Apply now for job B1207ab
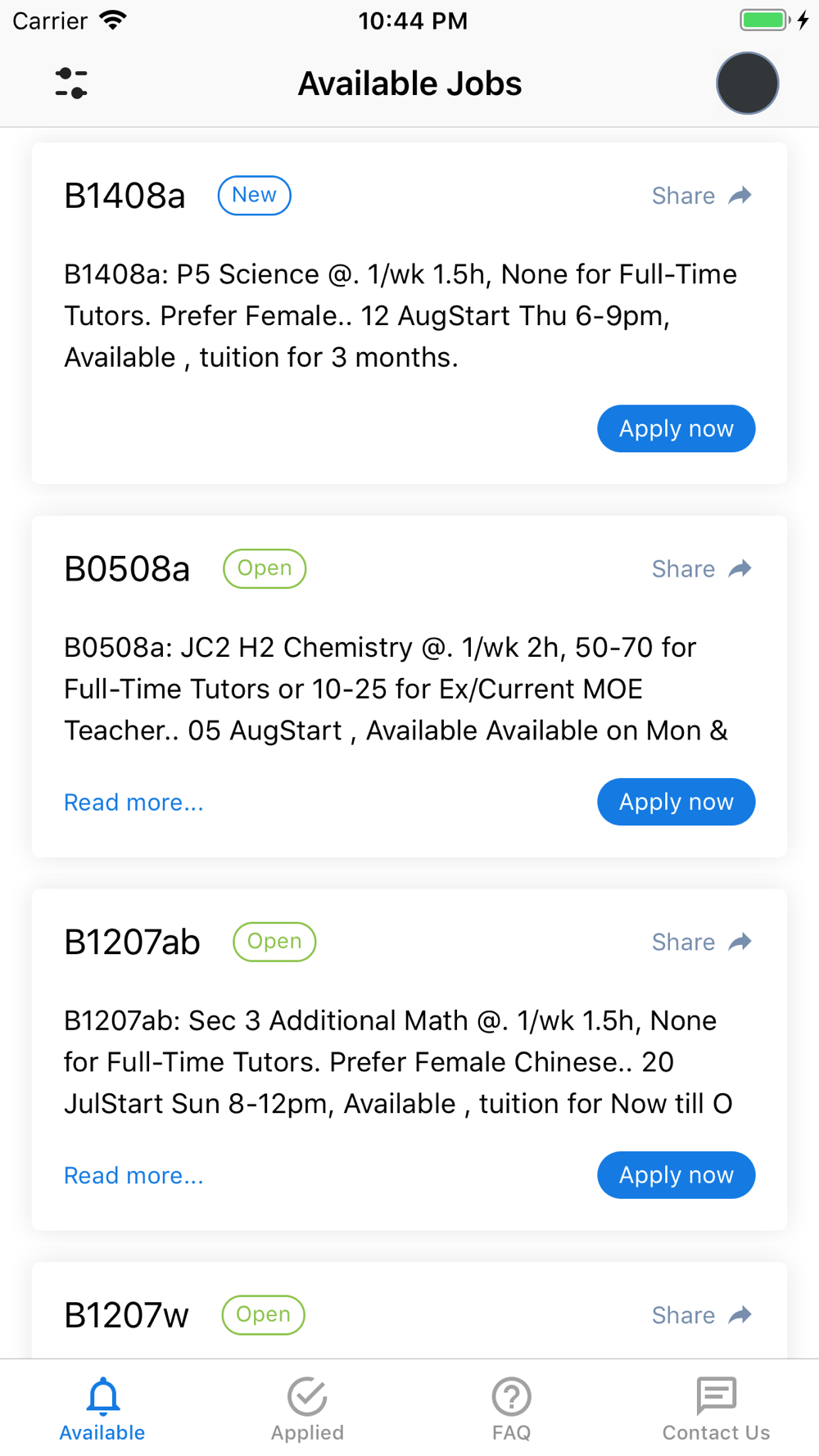 click(x=676, y=1175)
